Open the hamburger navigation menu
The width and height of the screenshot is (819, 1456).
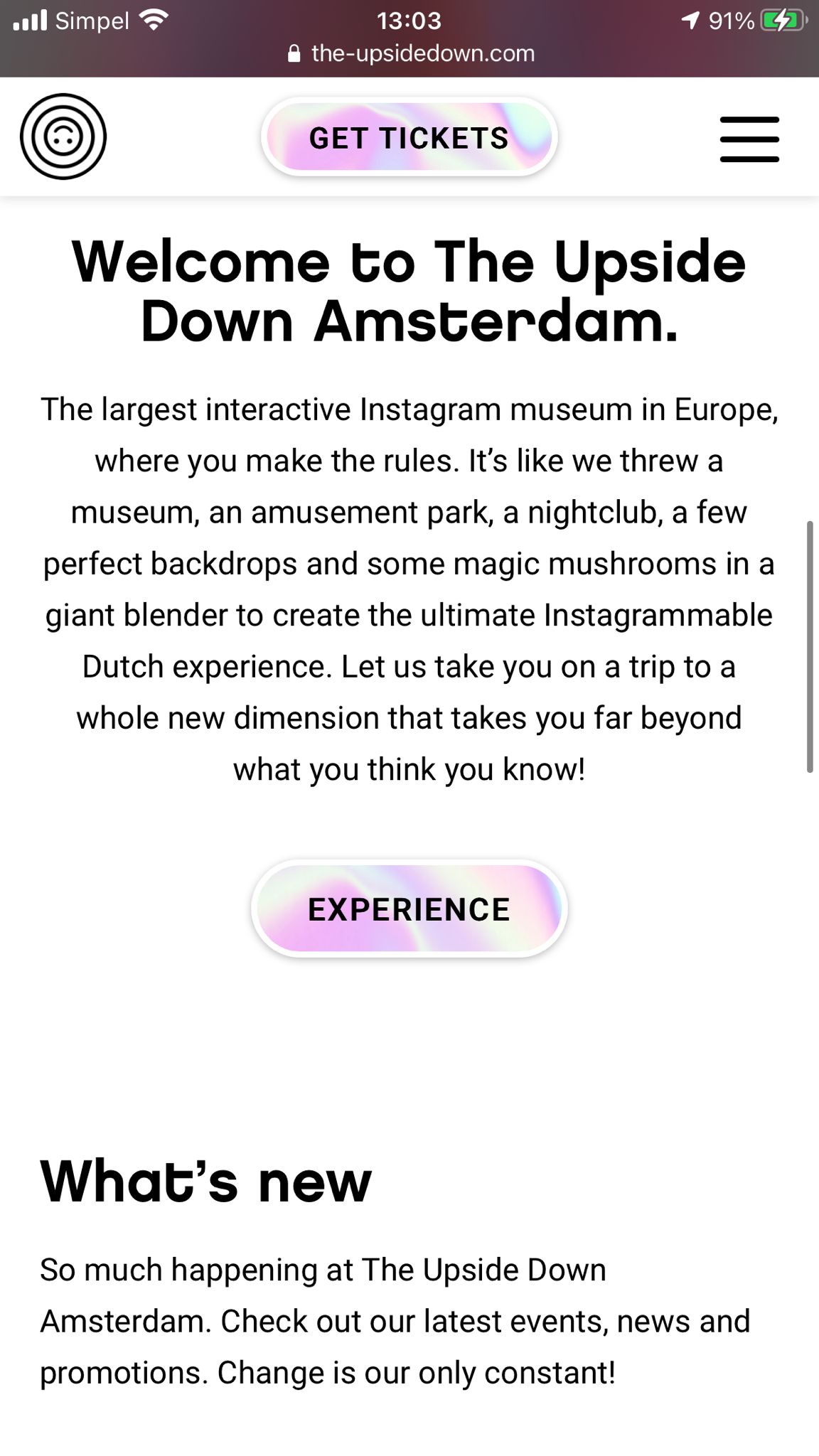click(749, 139)
